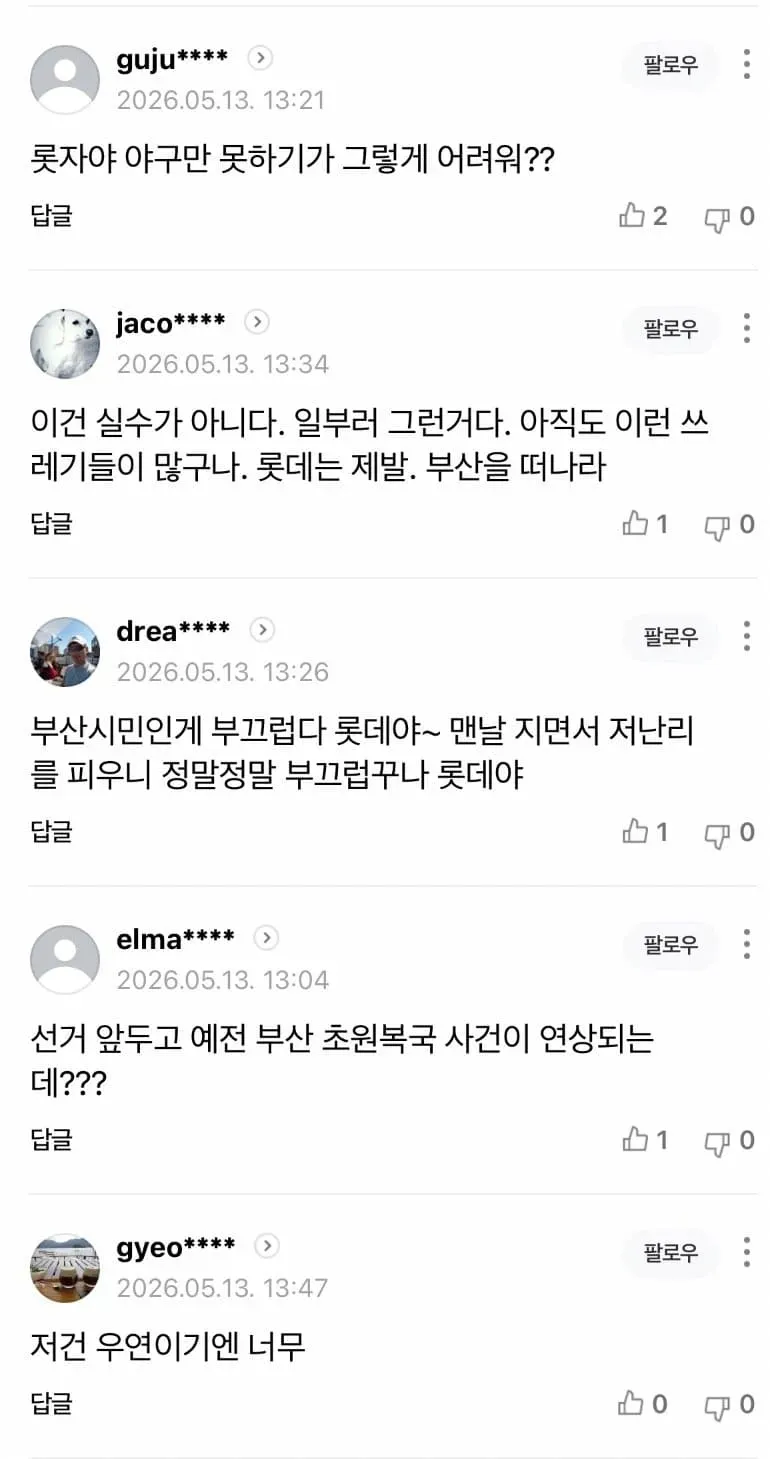Like the comment by gyeo****
The height and width of the screenshot is (1459, 770).
pos(643,1404)
